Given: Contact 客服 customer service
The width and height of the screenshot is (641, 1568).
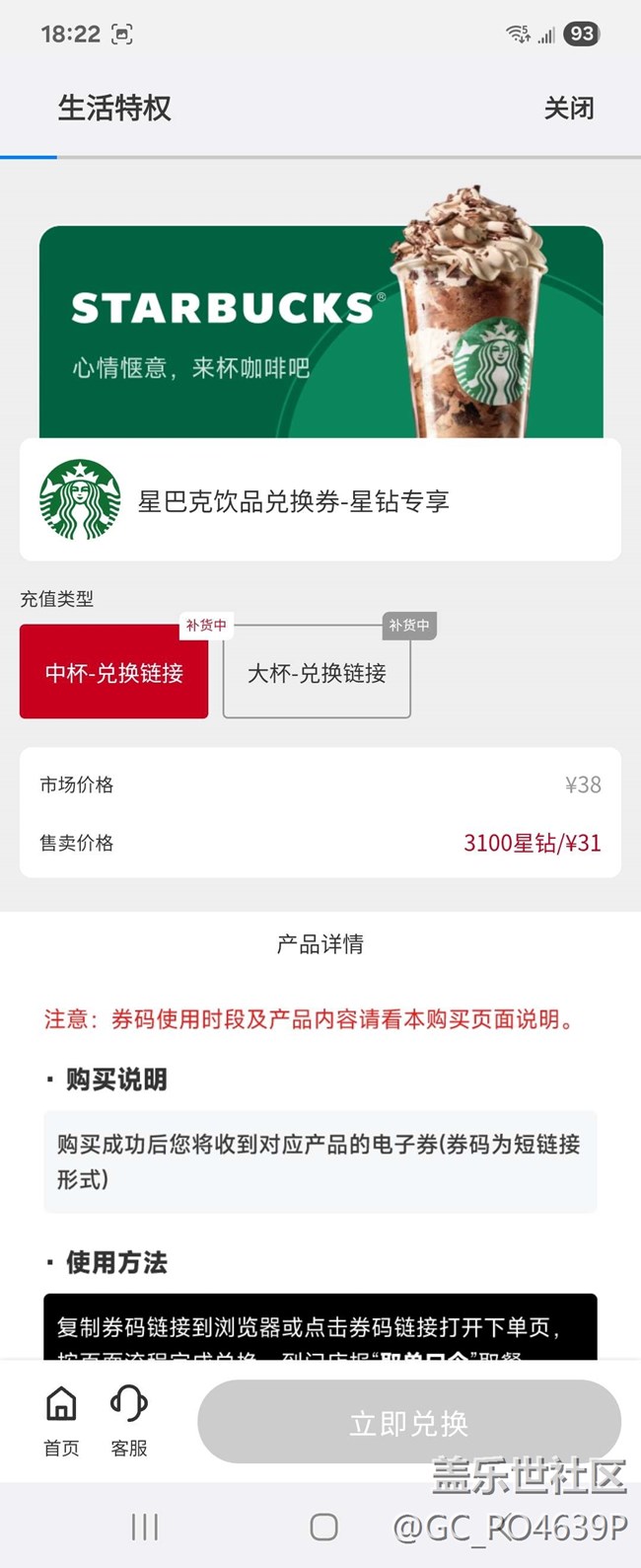Looking at the screenshot, I should pos(129,1419).
